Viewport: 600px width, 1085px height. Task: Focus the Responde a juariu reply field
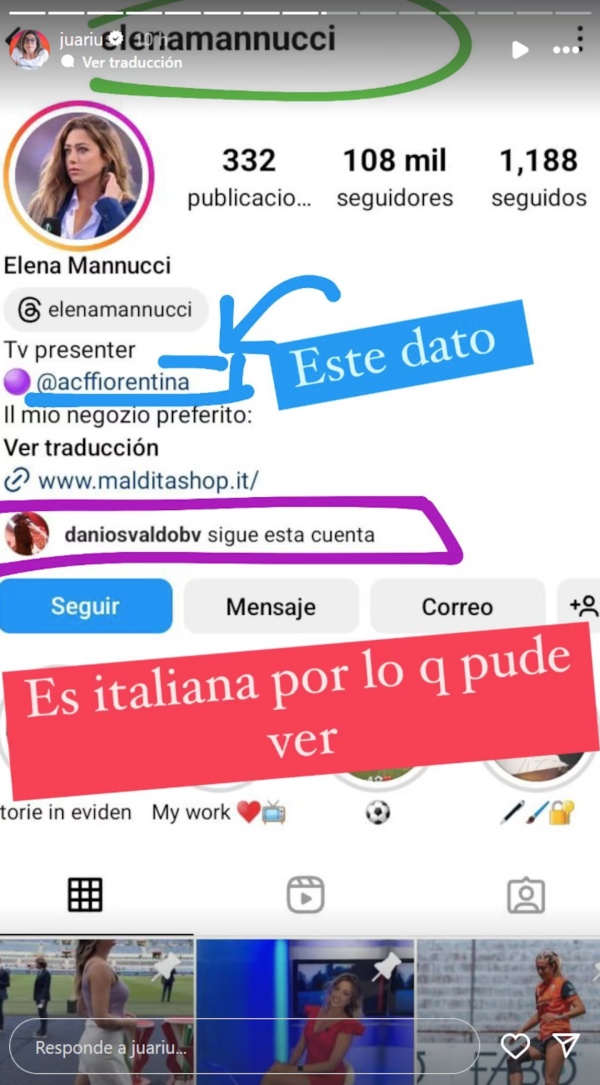pos(240,1047)
